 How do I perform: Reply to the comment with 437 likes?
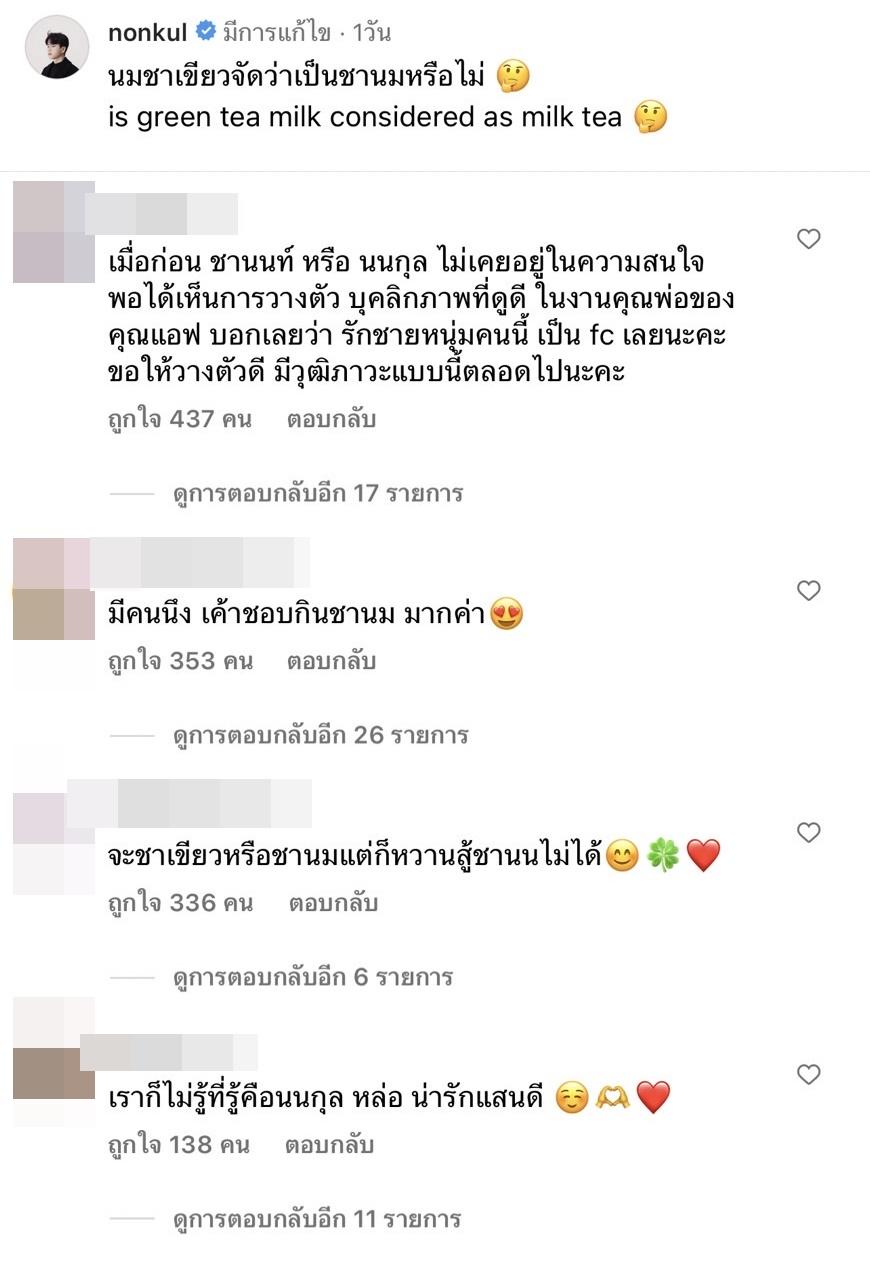pyautogui.click(x=332, y=419)
